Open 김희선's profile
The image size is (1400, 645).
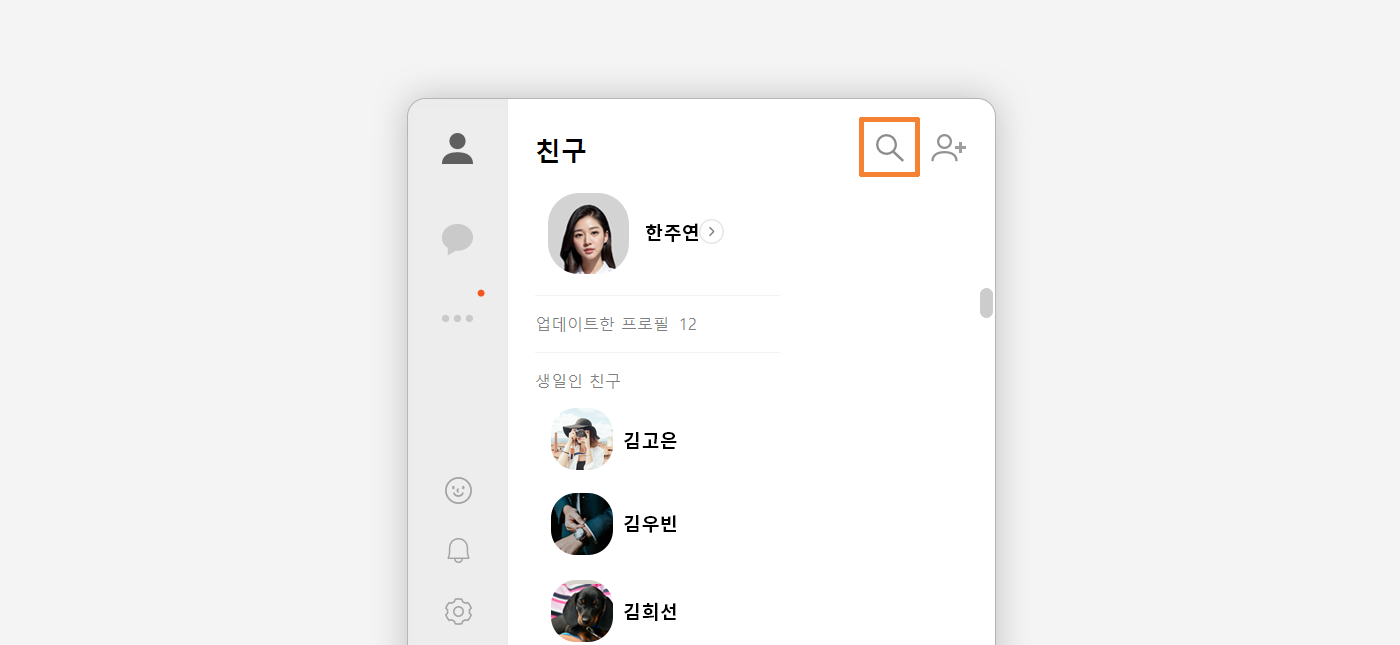click(x=650, y=611)
